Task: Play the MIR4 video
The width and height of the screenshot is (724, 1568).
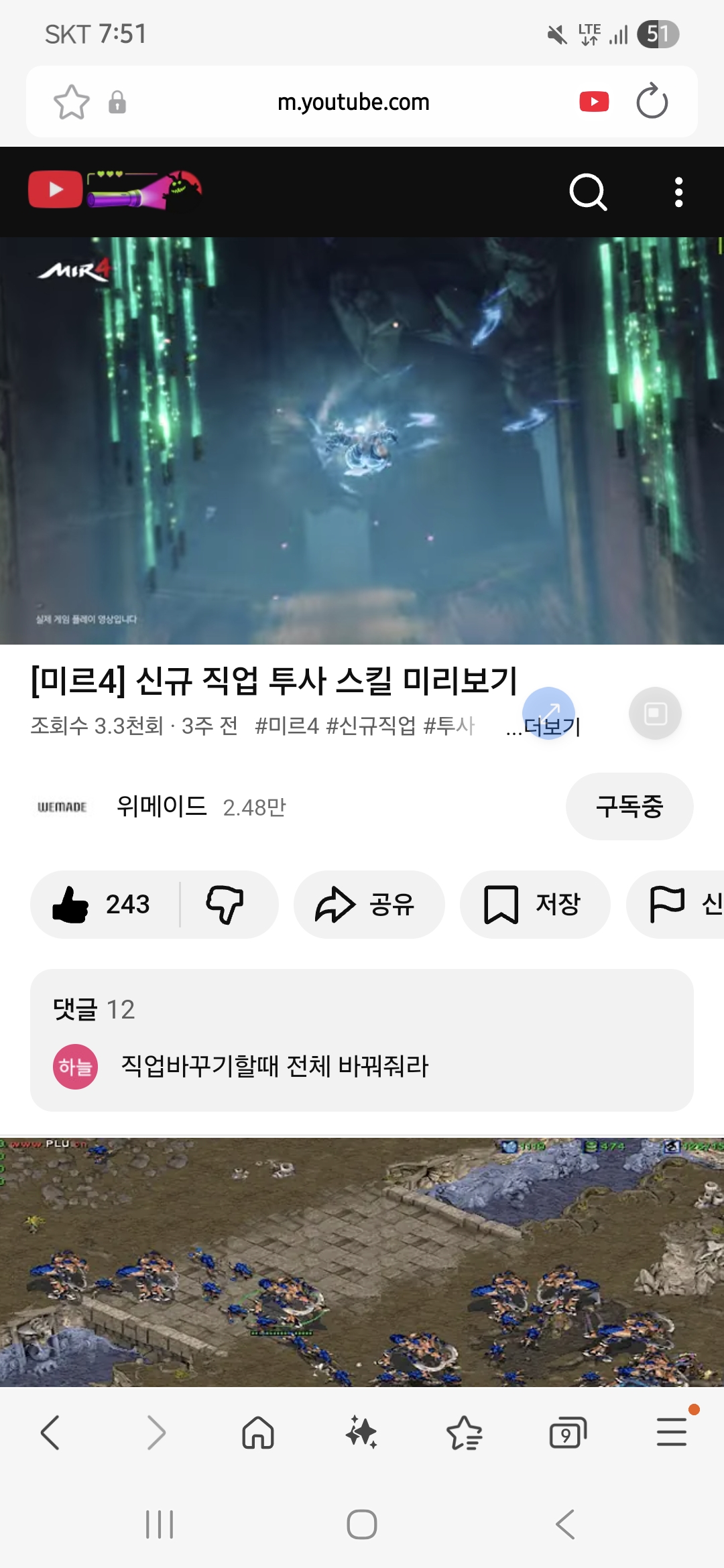Action: (x=362, y=440)
